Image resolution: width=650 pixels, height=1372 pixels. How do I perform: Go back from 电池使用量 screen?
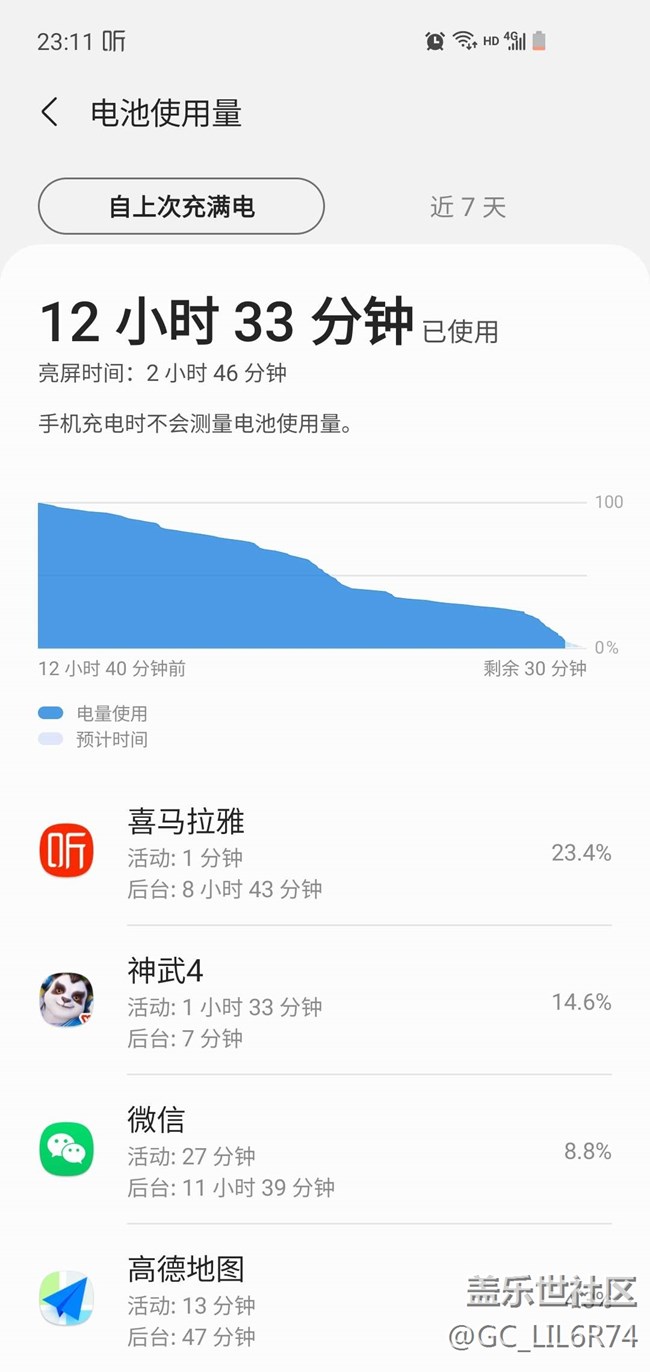click(49, 112)
